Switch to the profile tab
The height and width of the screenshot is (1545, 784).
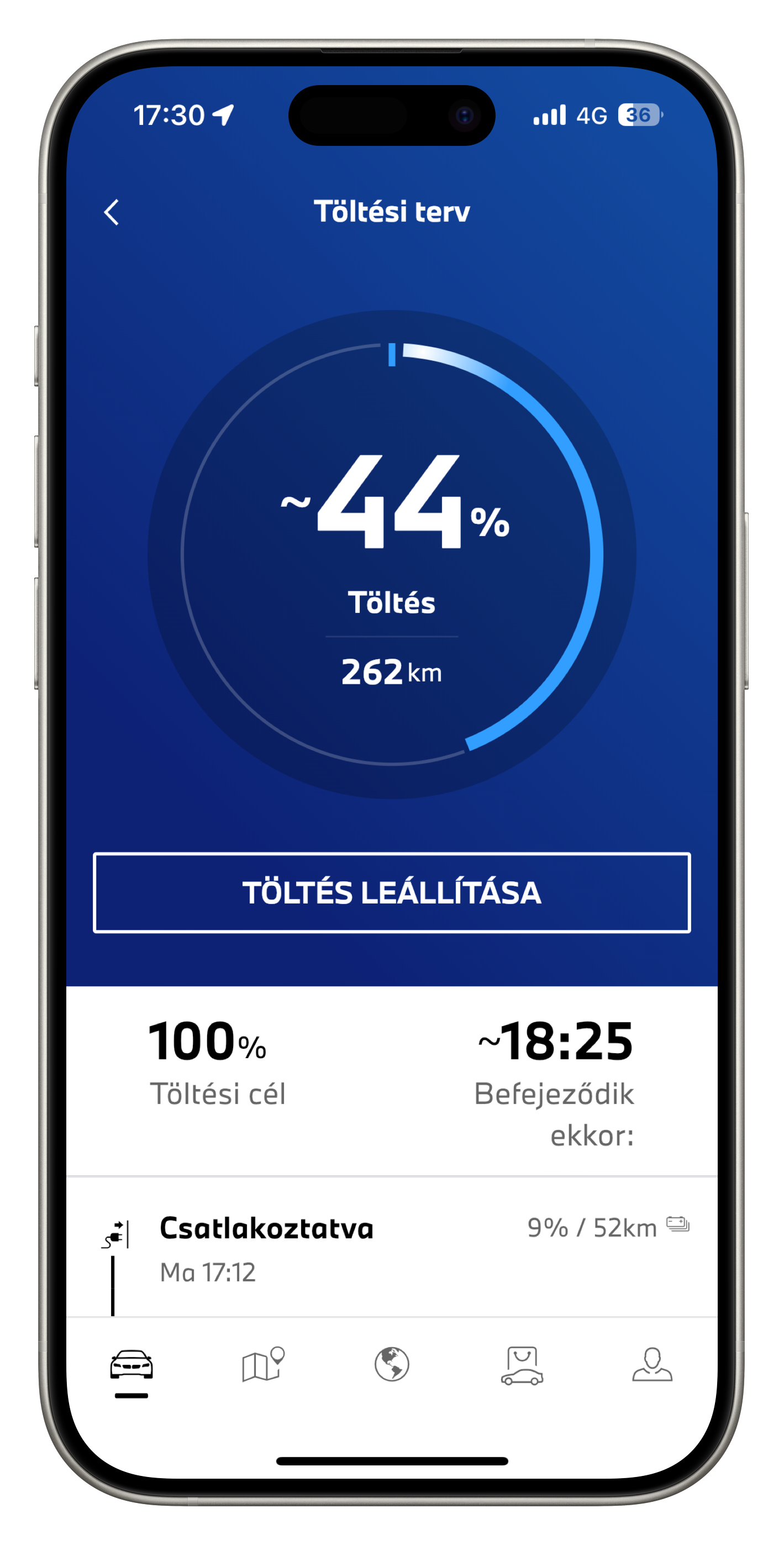click(652, 1364)
